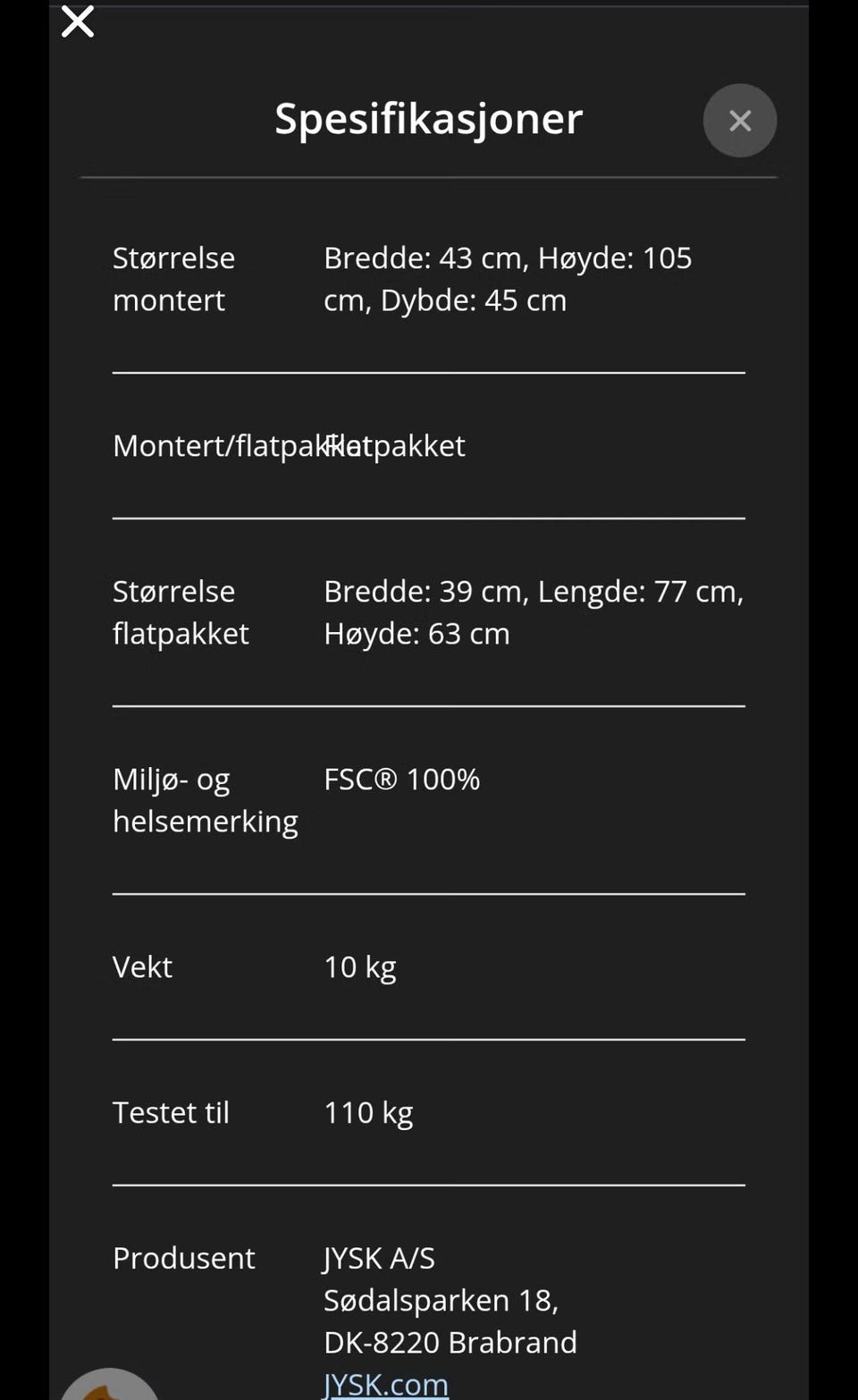The width and height of the screenshot is (858, 1400).
Task: Select the 110 kg tested value
Action: tap(368, 1112)
